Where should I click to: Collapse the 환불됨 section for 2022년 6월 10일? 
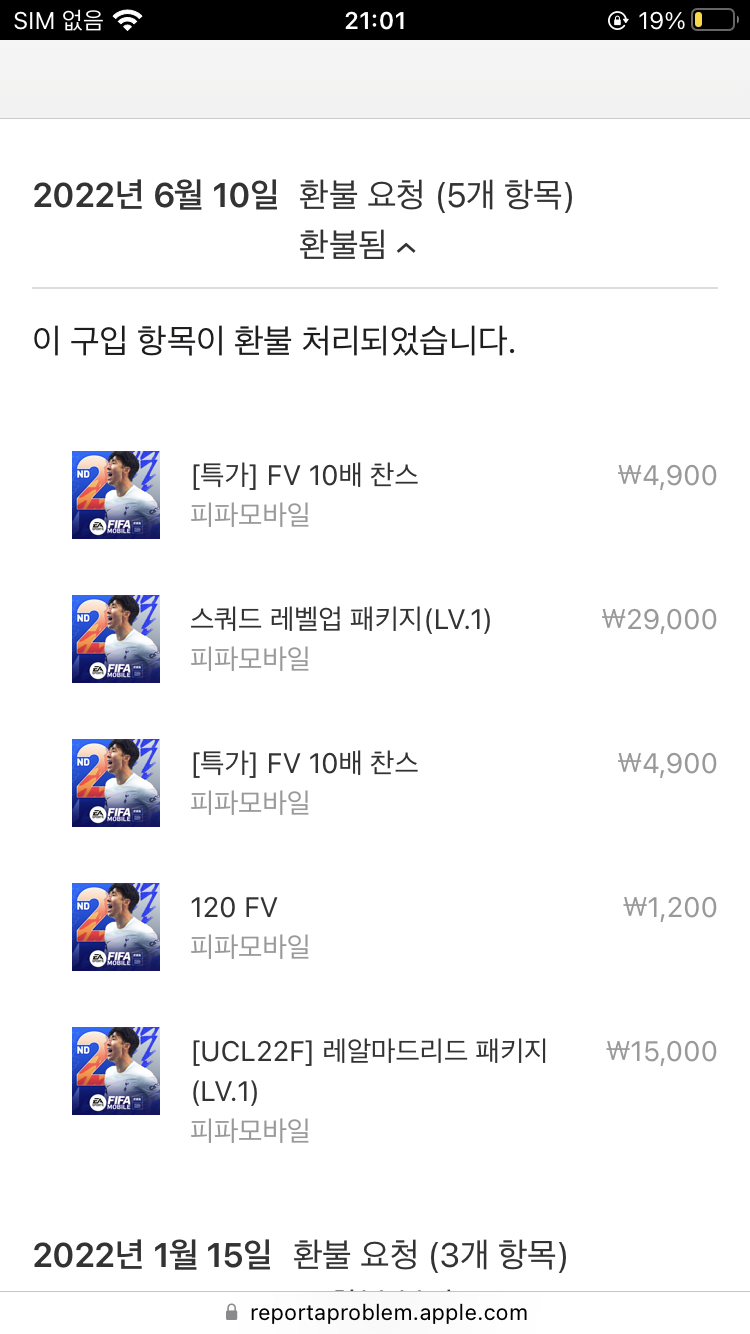point(357,246)
